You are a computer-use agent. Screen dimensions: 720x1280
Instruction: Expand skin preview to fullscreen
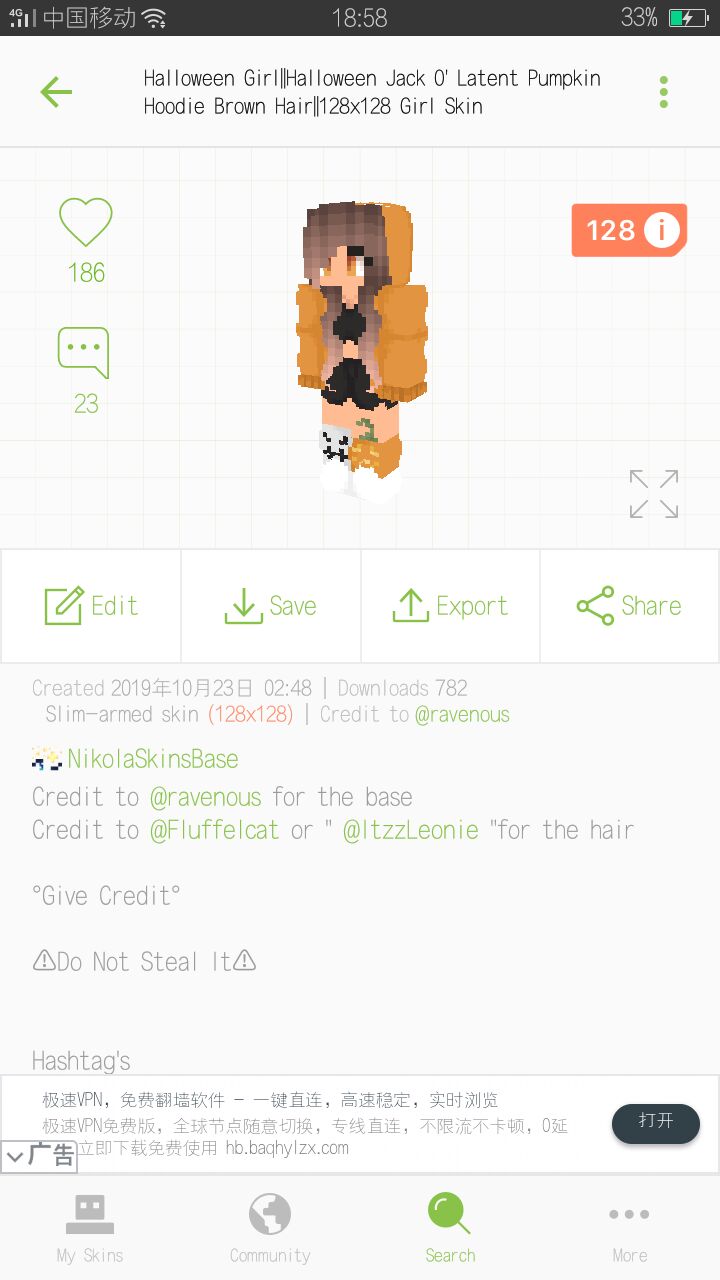(x=654, y=494)
